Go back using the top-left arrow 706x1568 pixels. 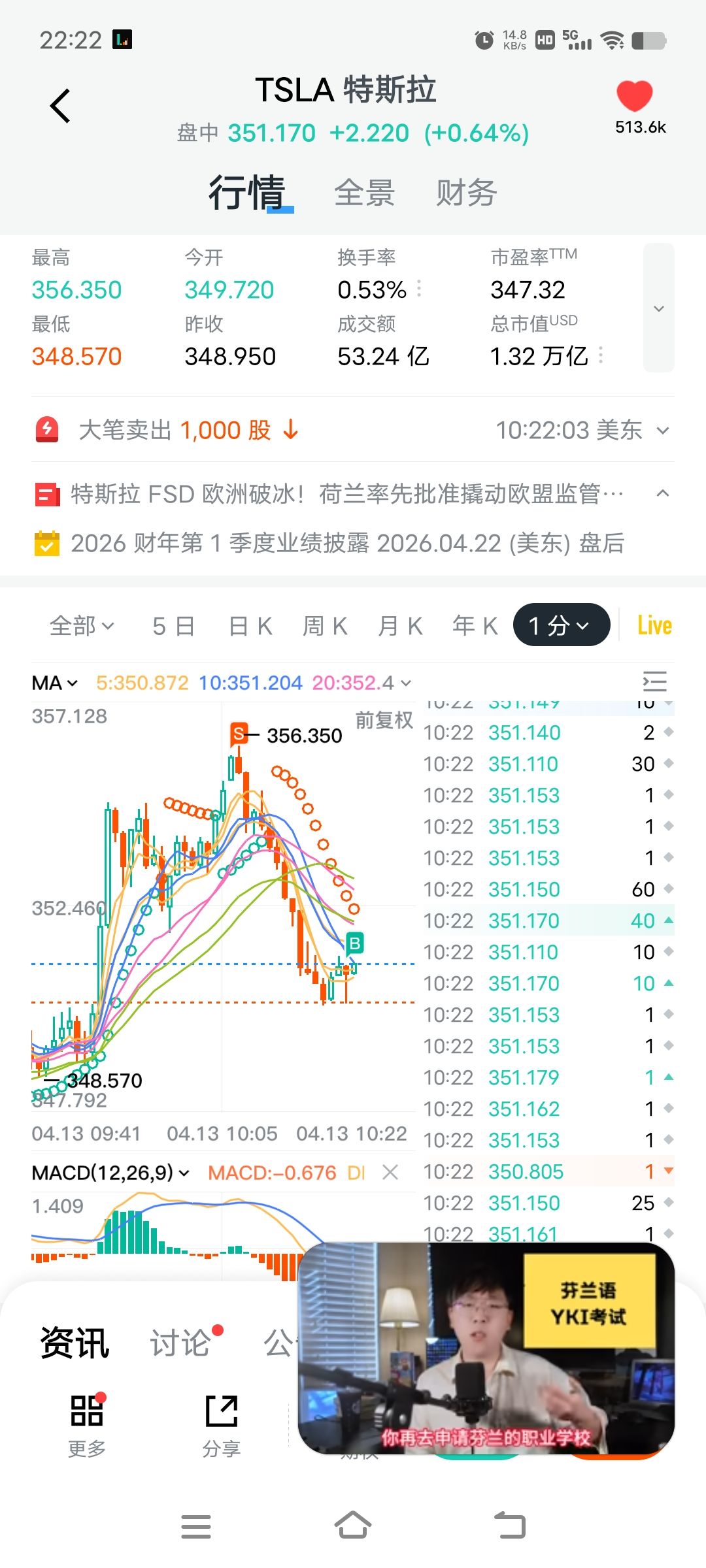point(60,106)
